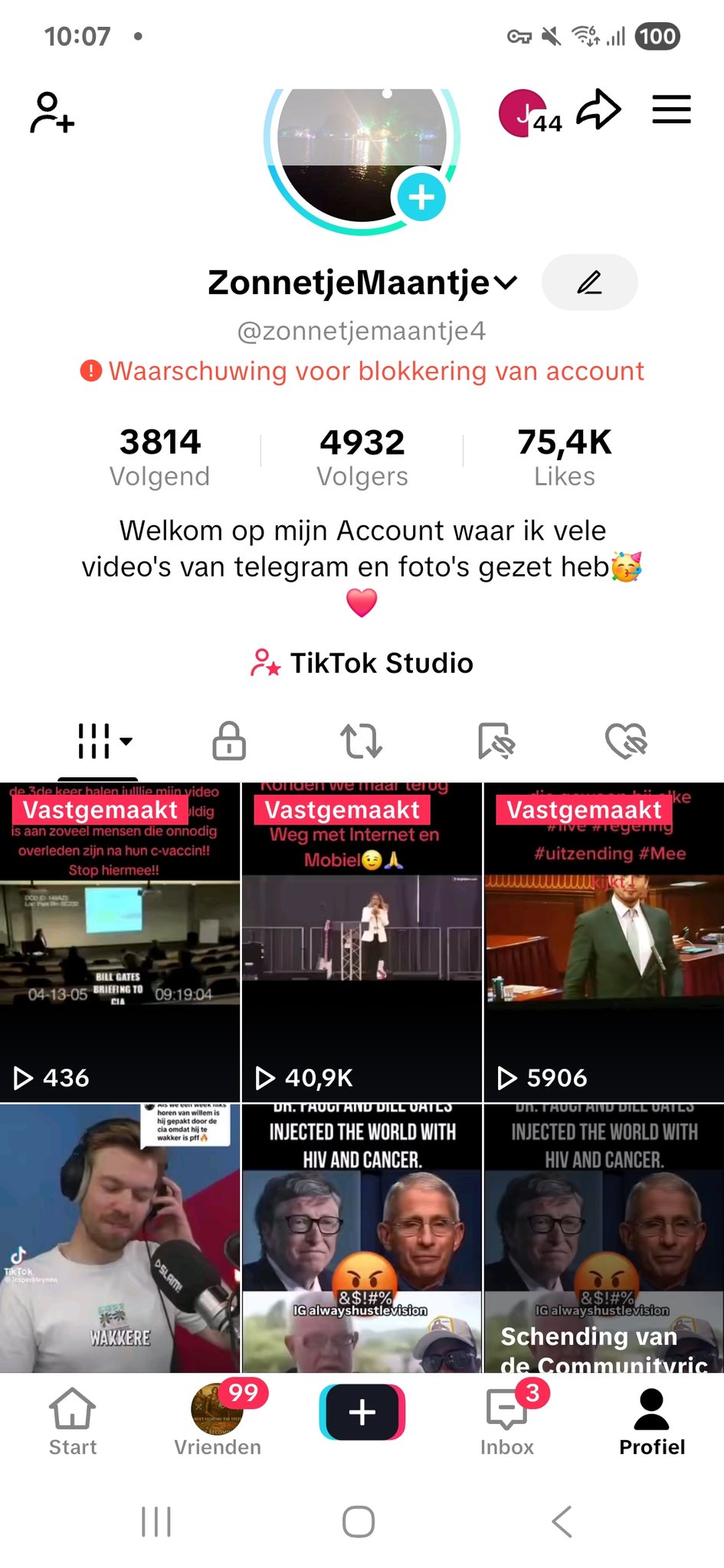Share the profile via arrow icon
Image resolution: width=724 pixels, height=1568 pixels.
coord(598,110)
